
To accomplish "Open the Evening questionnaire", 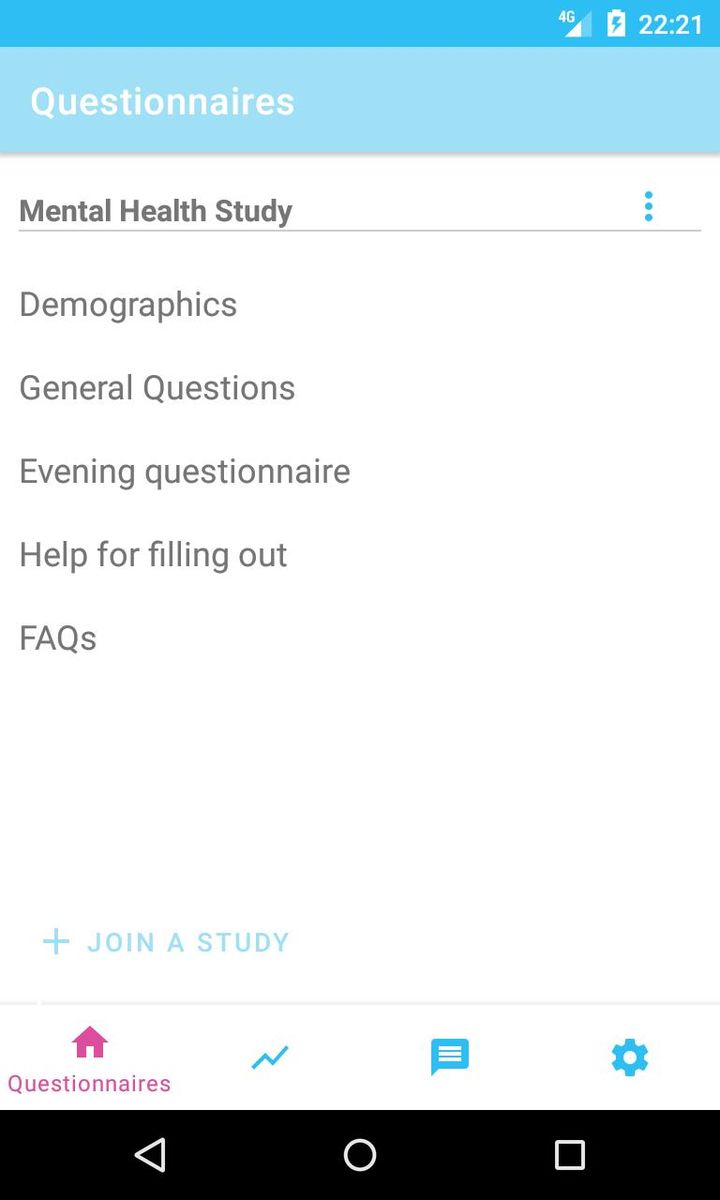I will click(x=184, y=471).
